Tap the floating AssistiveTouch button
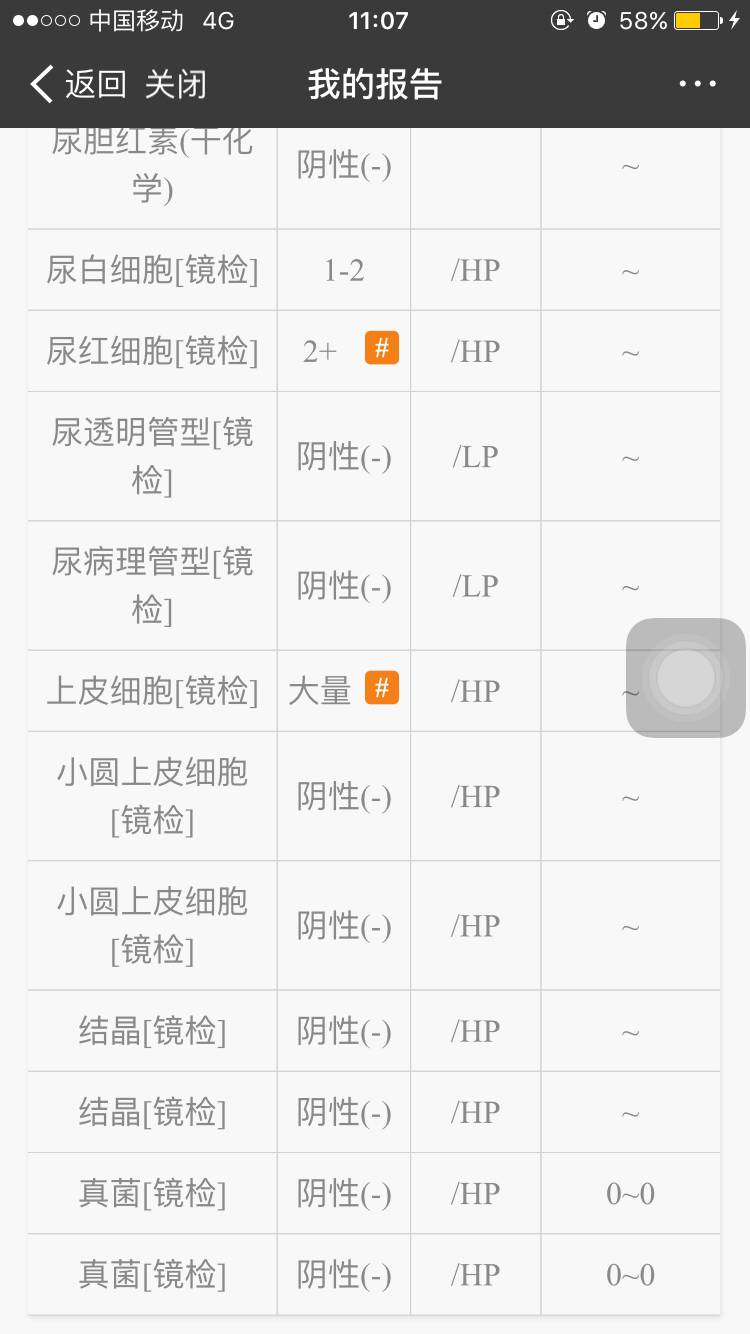The height and width of the screenshot is (1334, 750). click(686, 678)
